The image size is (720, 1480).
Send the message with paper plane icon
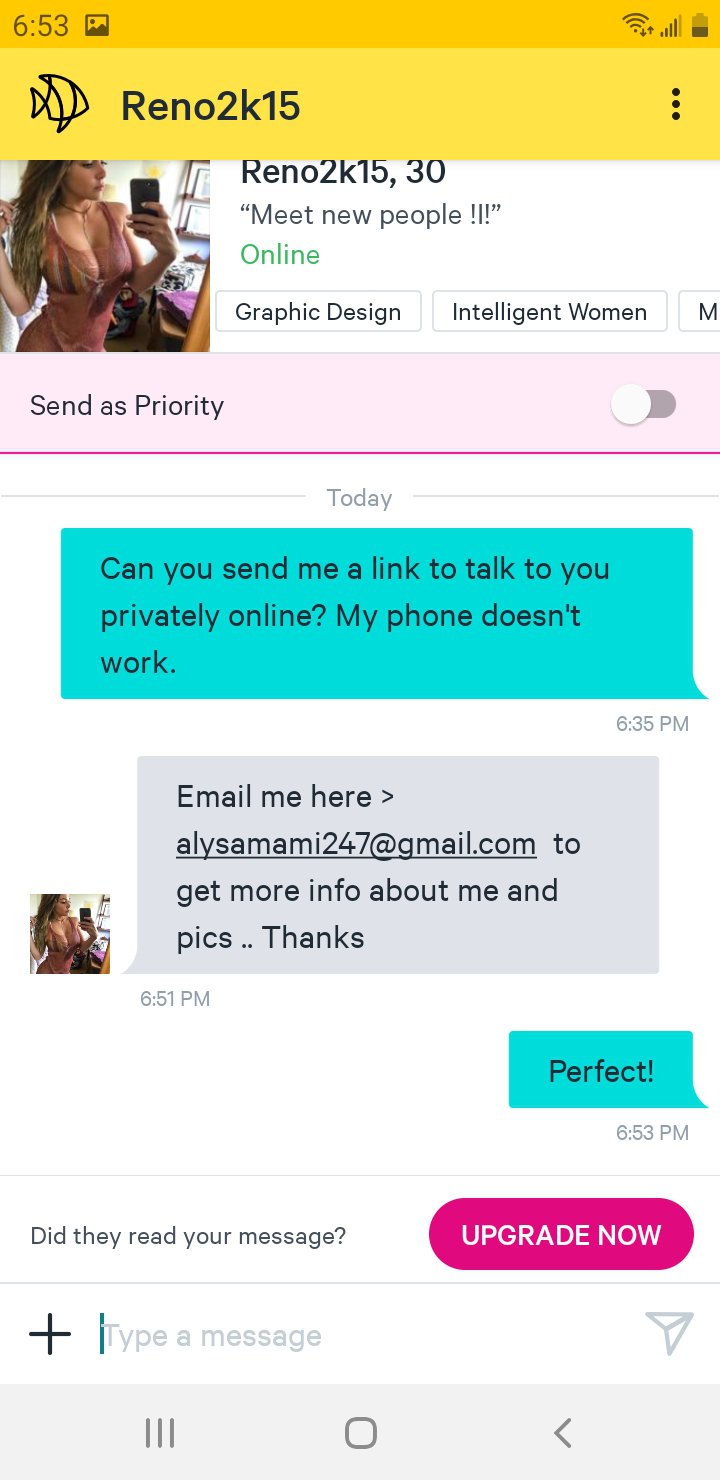tap(669, 1334)
